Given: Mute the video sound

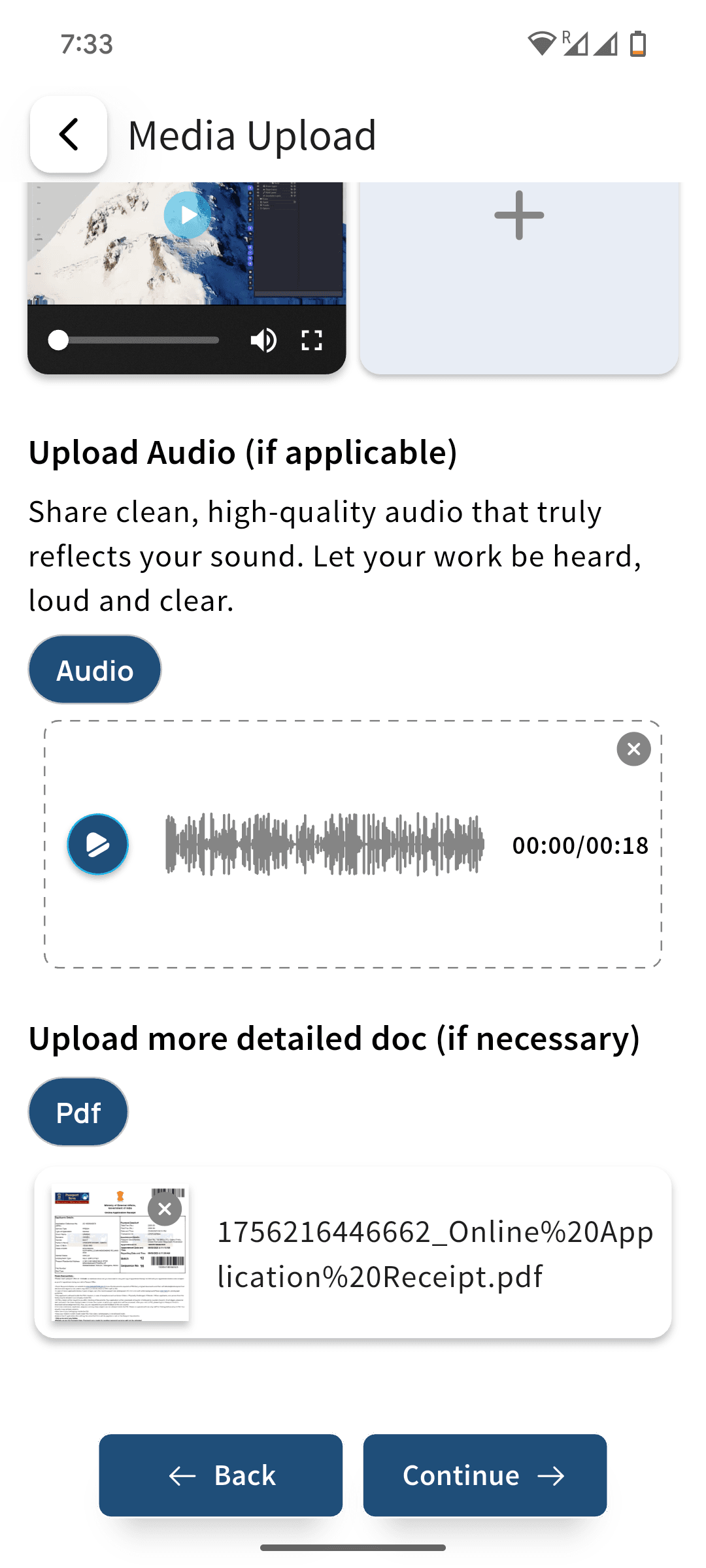Looking at the screenshot, I should click(263, 340).
